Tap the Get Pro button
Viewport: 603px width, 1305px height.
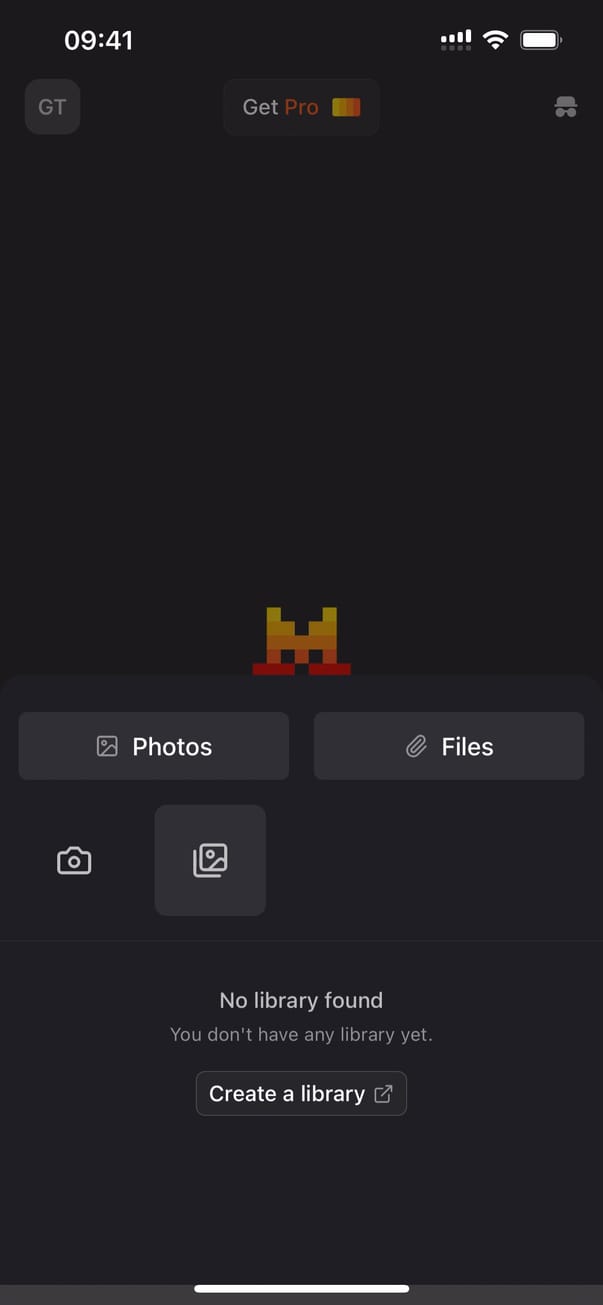pos(301,107)
